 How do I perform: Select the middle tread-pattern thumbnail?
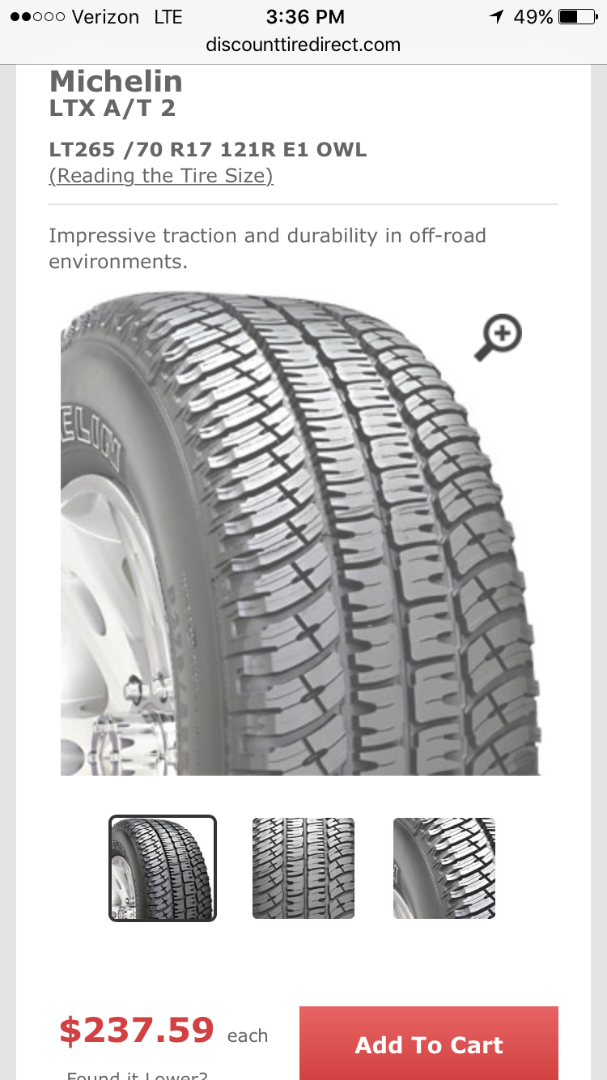coord(303,868)
